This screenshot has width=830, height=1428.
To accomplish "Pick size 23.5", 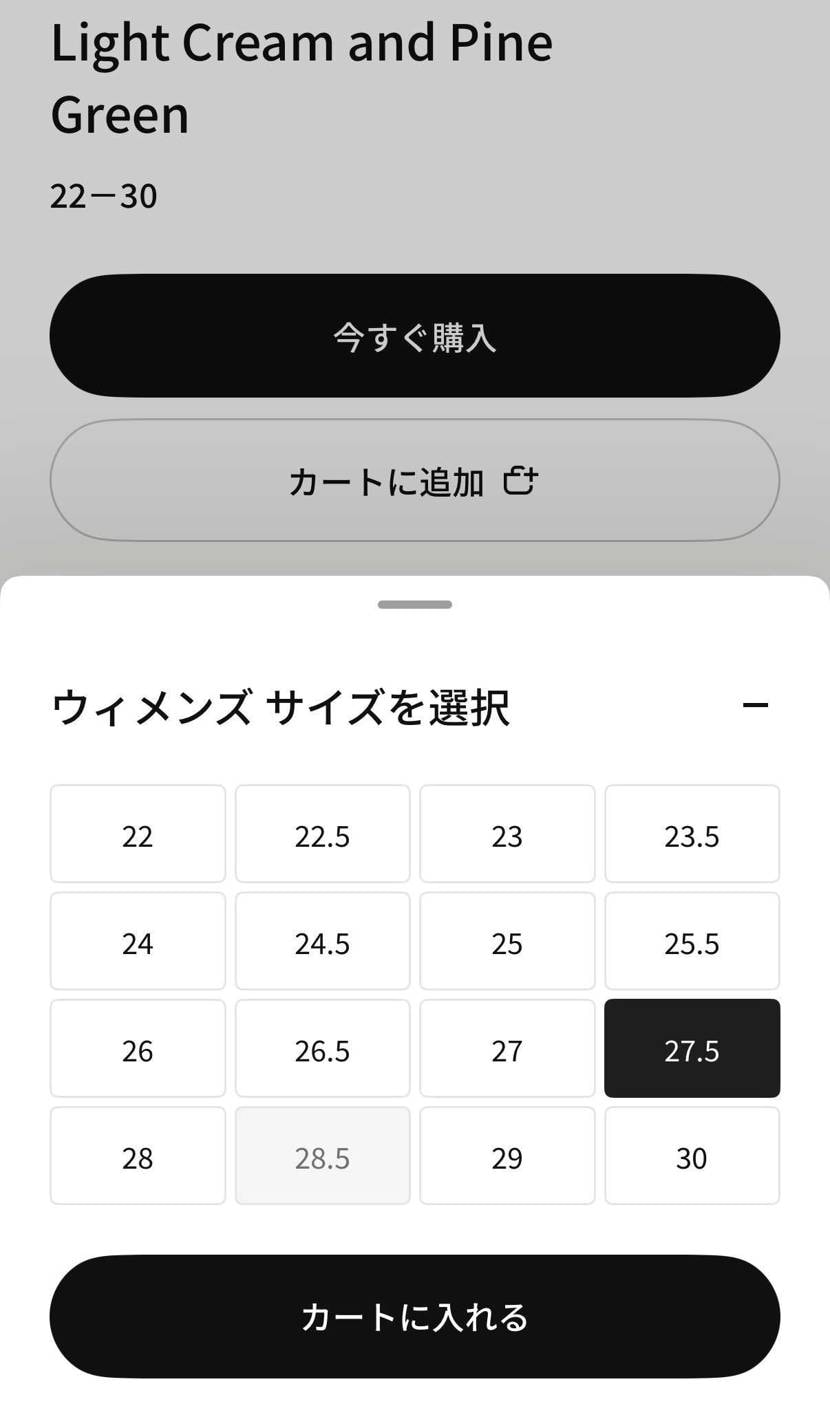I will (692, 834).
